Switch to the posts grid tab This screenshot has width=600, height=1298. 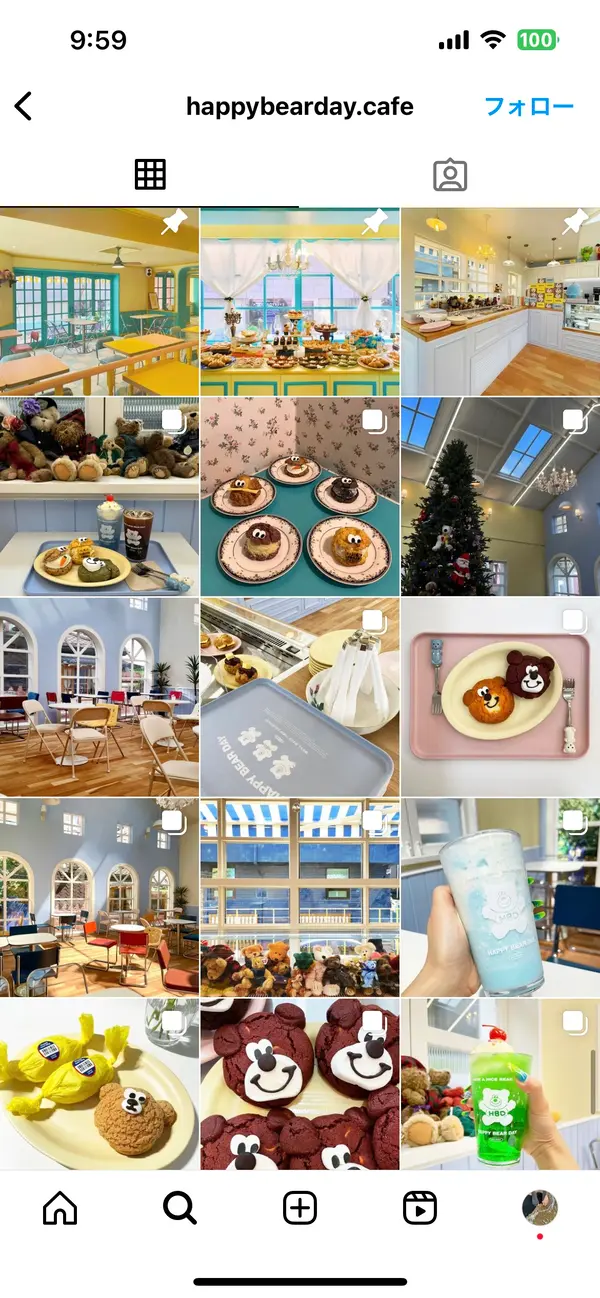150,175
